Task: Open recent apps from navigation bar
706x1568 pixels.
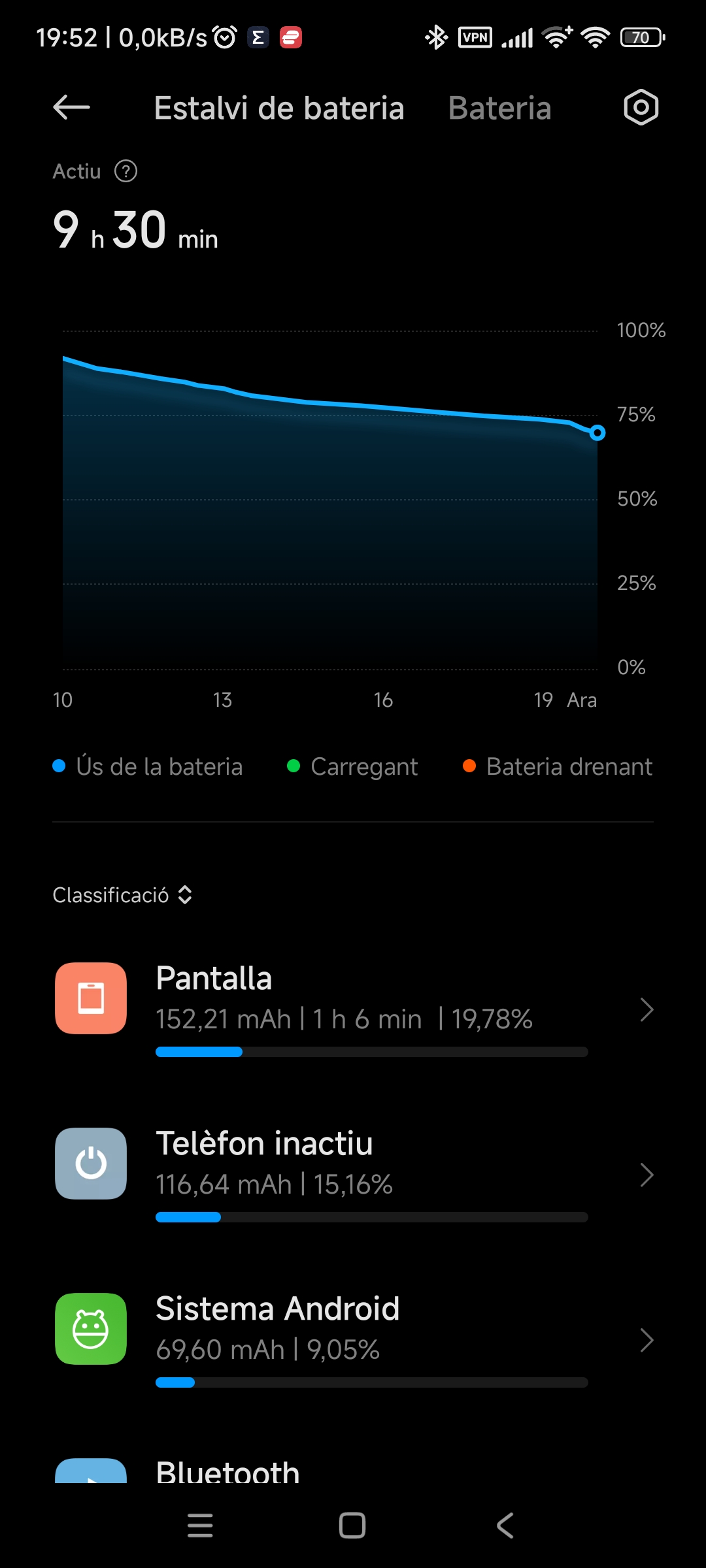Action: pyautogui.click(x=200, y=1526)
